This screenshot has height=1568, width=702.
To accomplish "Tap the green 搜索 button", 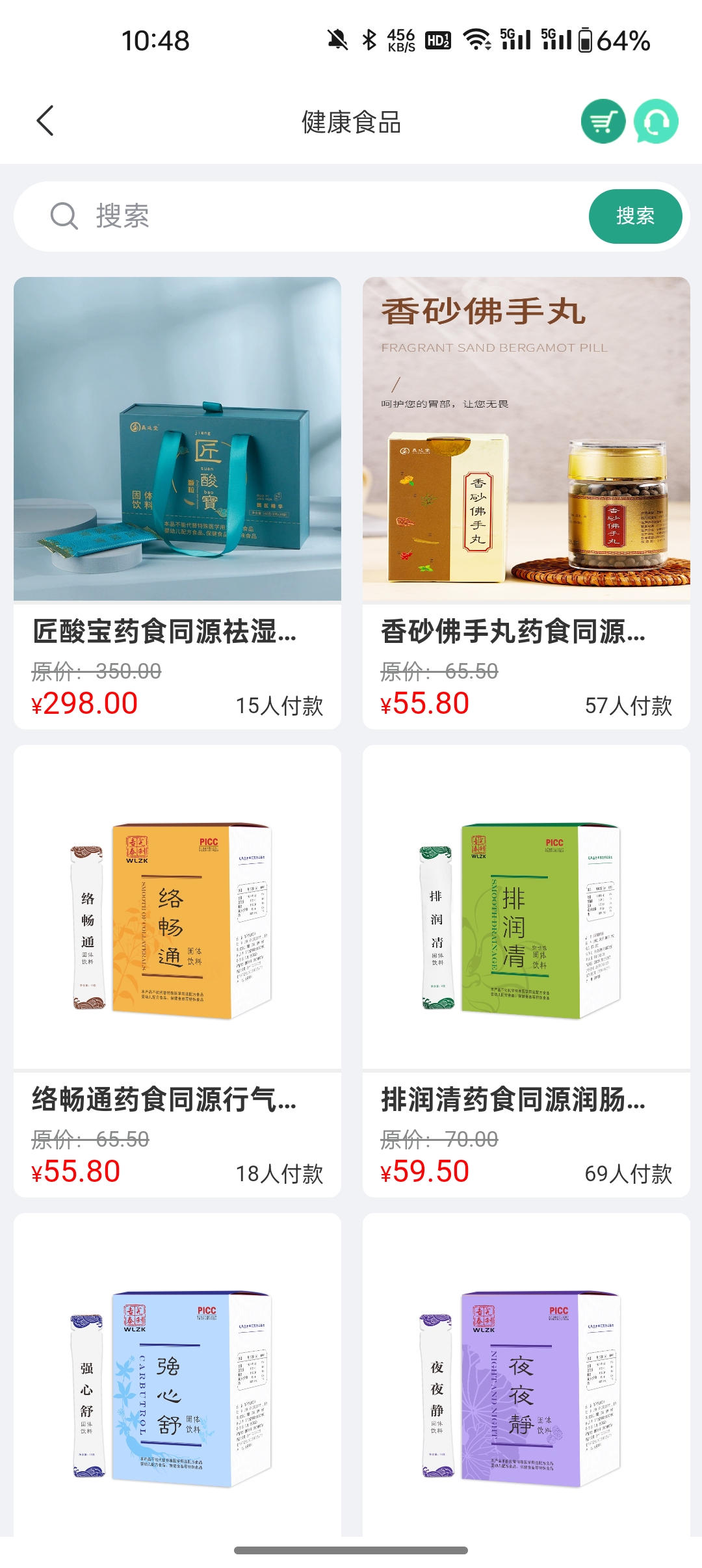I will 635,216.
